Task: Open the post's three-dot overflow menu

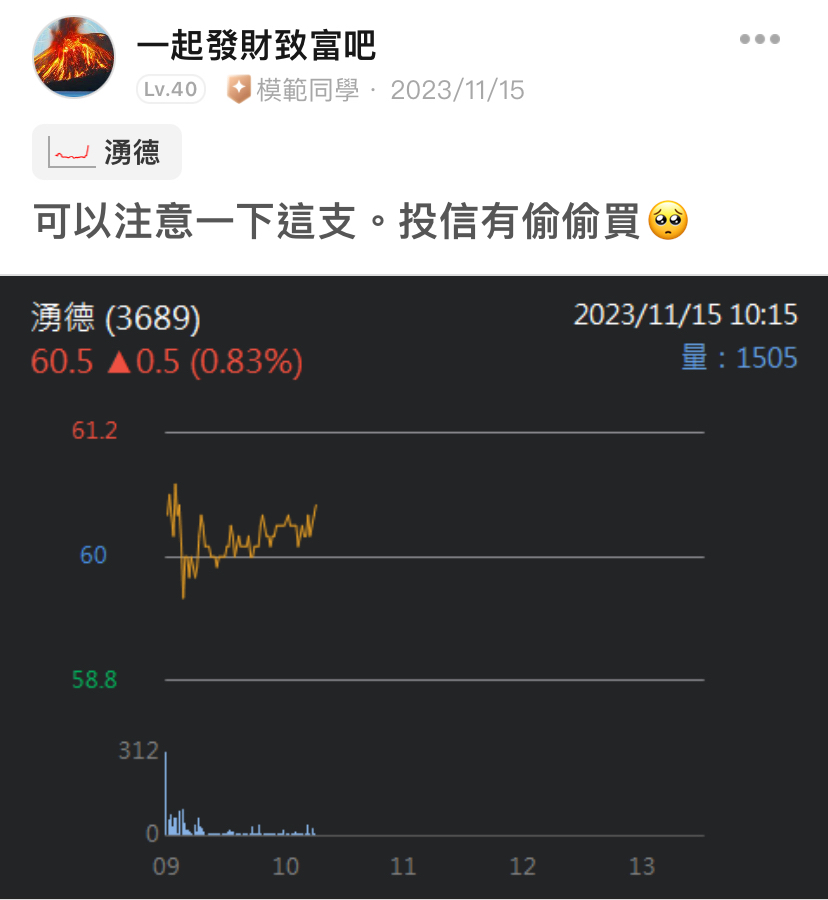Action: click(x=759, y=39)
